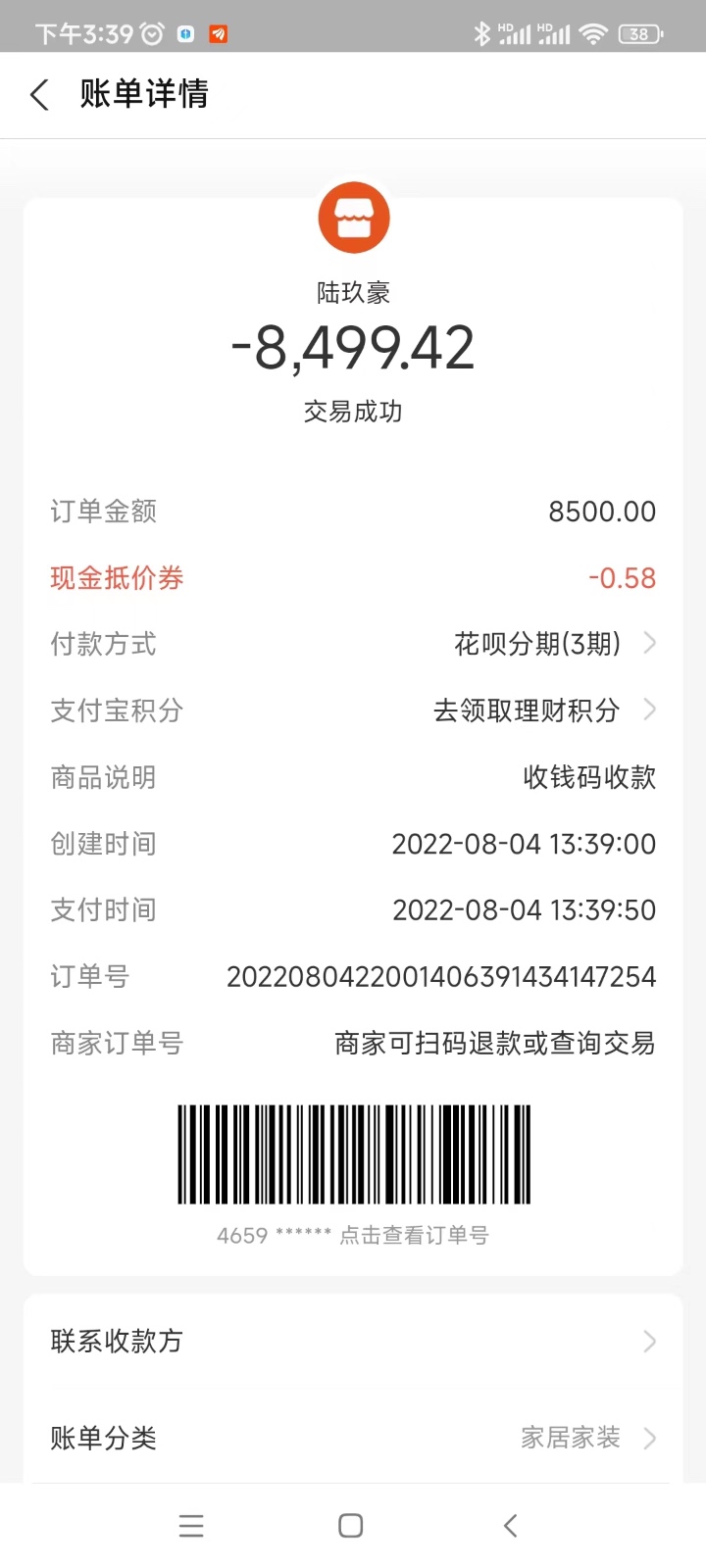Viewport: 706px width, 1568px height.
Task: Open the 联系收款方 row
Action: (x=353, y=1341)
